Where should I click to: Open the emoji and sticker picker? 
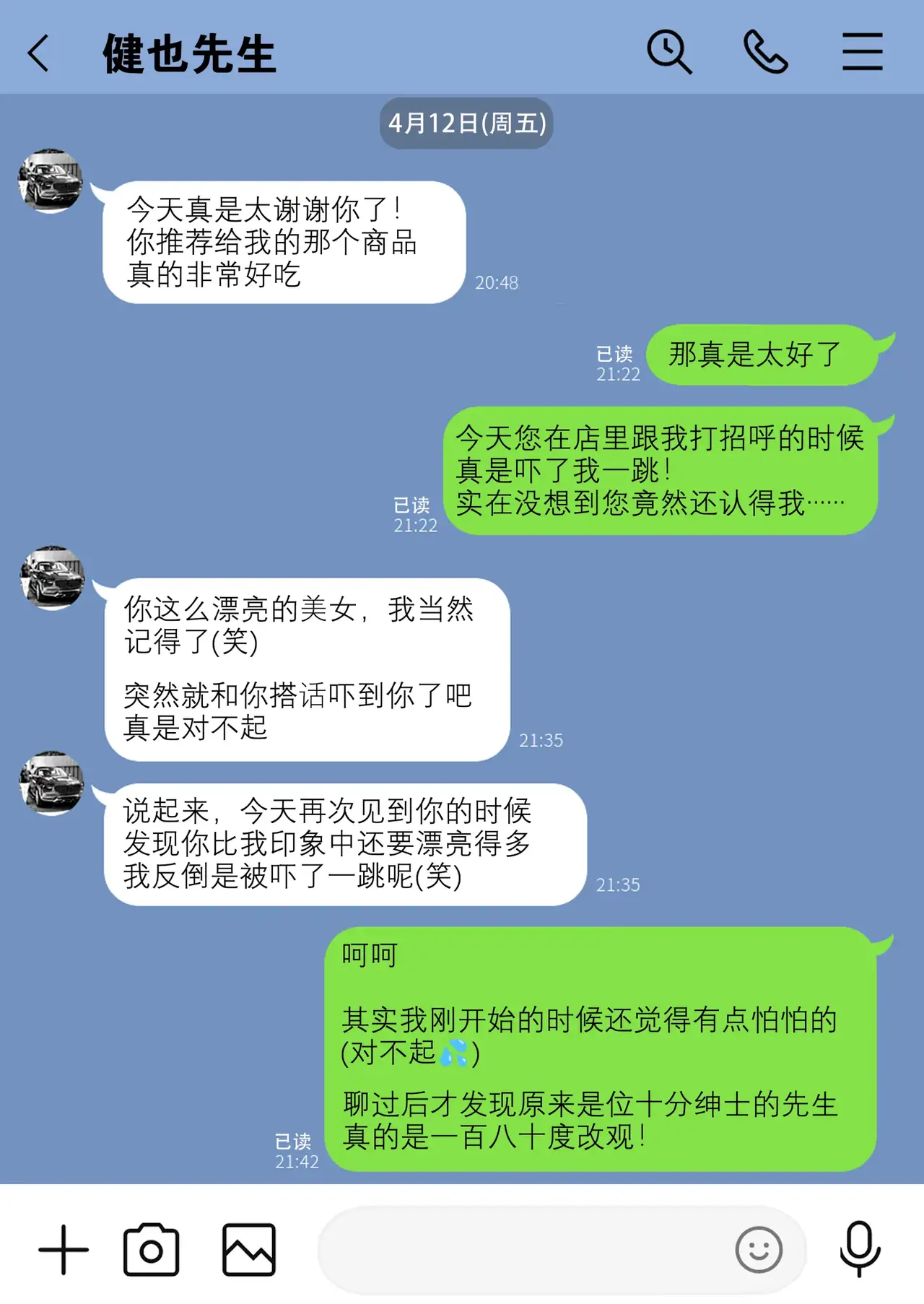tap(759, 1249)
